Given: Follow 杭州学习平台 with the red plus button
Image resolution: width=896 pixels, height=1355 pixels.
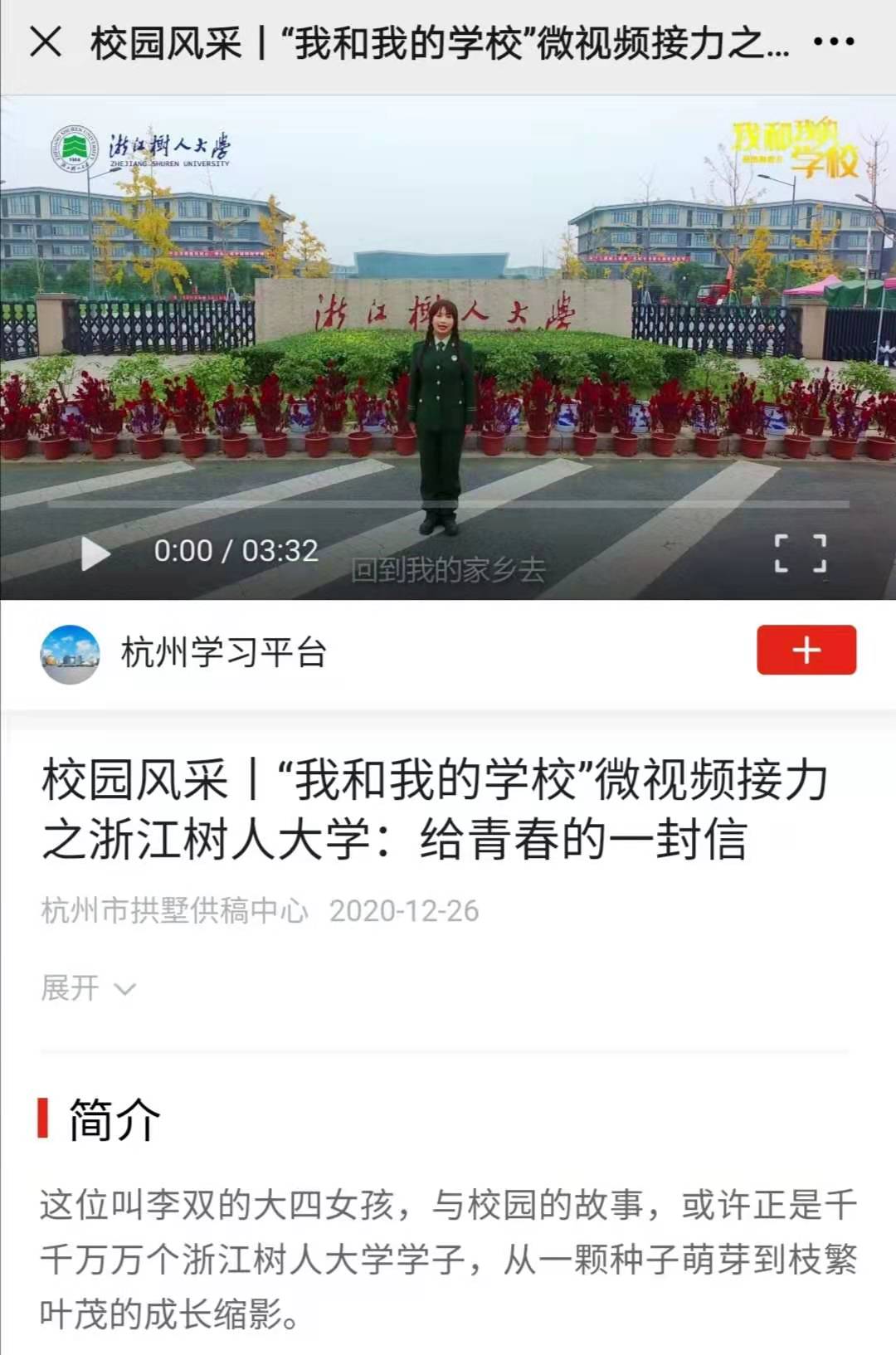Looking at the screenshot, I should pyautogui.click(x=806, y=650).
